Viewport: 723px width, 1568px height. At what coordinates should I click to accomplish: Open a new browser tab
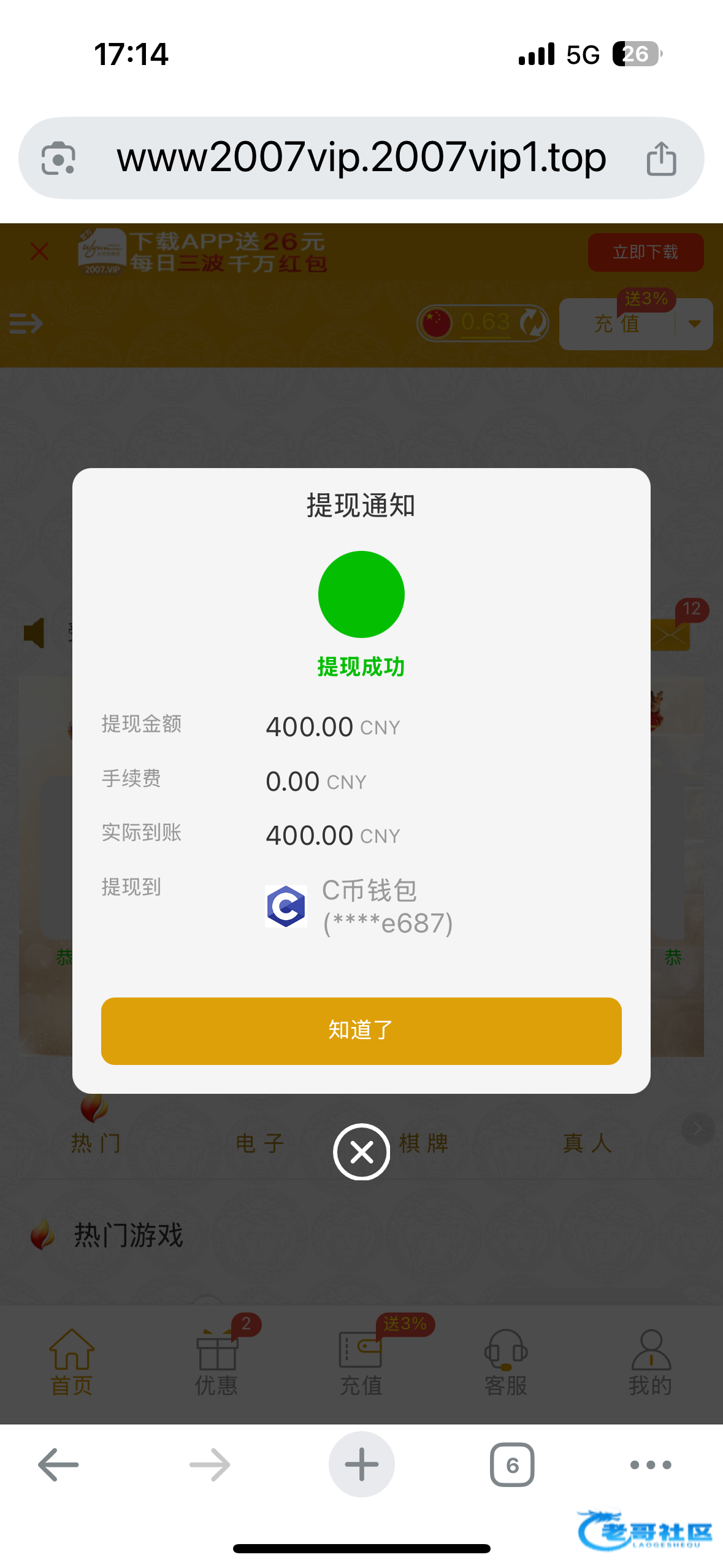click(361, 1464)
